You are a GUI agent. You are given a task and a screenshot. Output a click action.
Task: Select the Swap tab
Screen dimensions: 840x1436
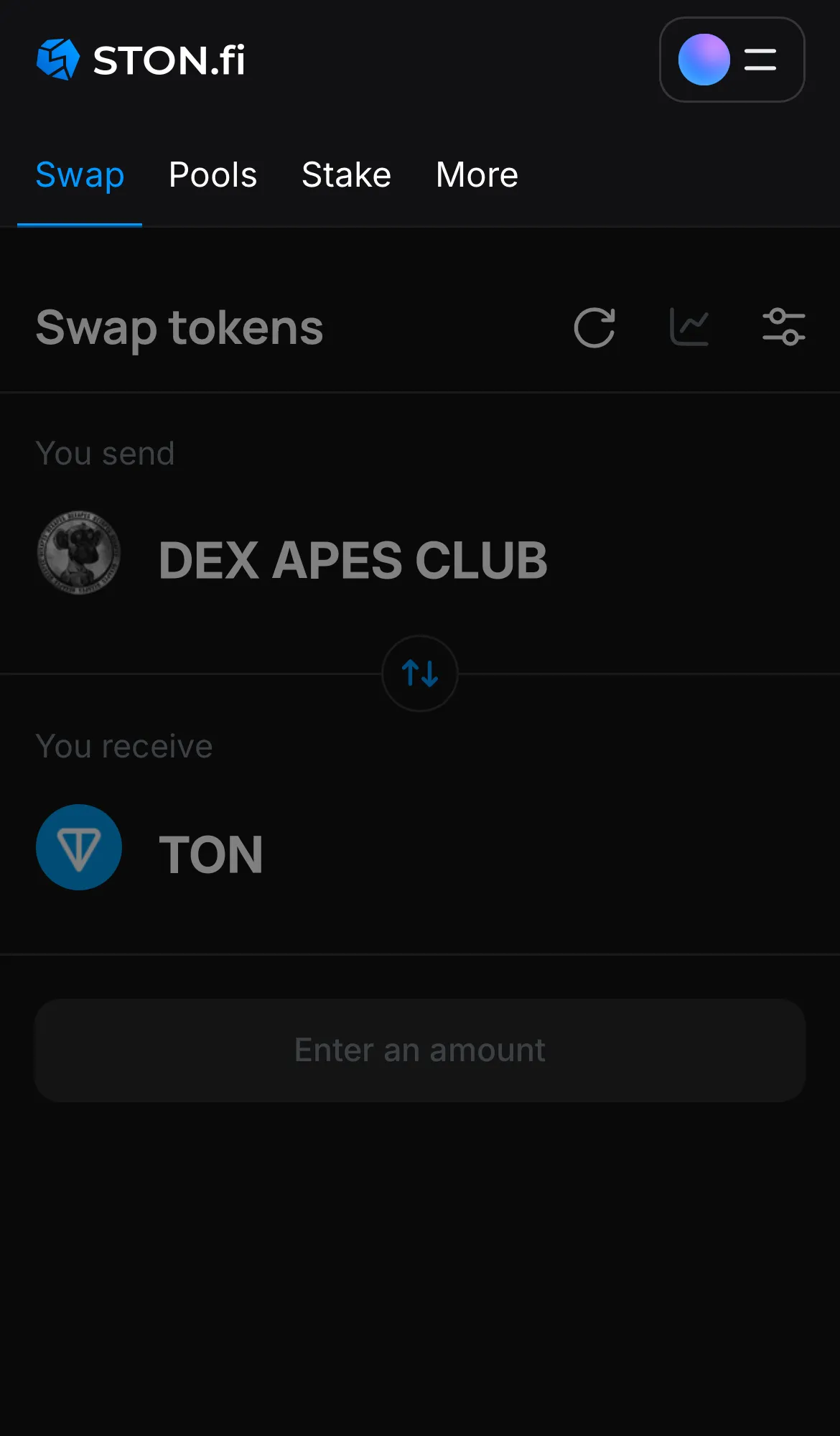[x=80, y=174]
